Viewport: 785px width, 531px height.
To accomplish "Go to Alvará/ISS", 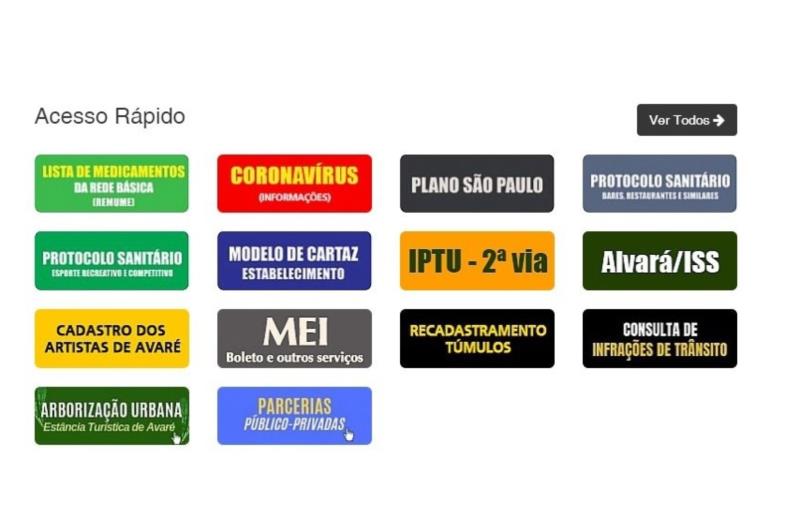I will 659,261.
